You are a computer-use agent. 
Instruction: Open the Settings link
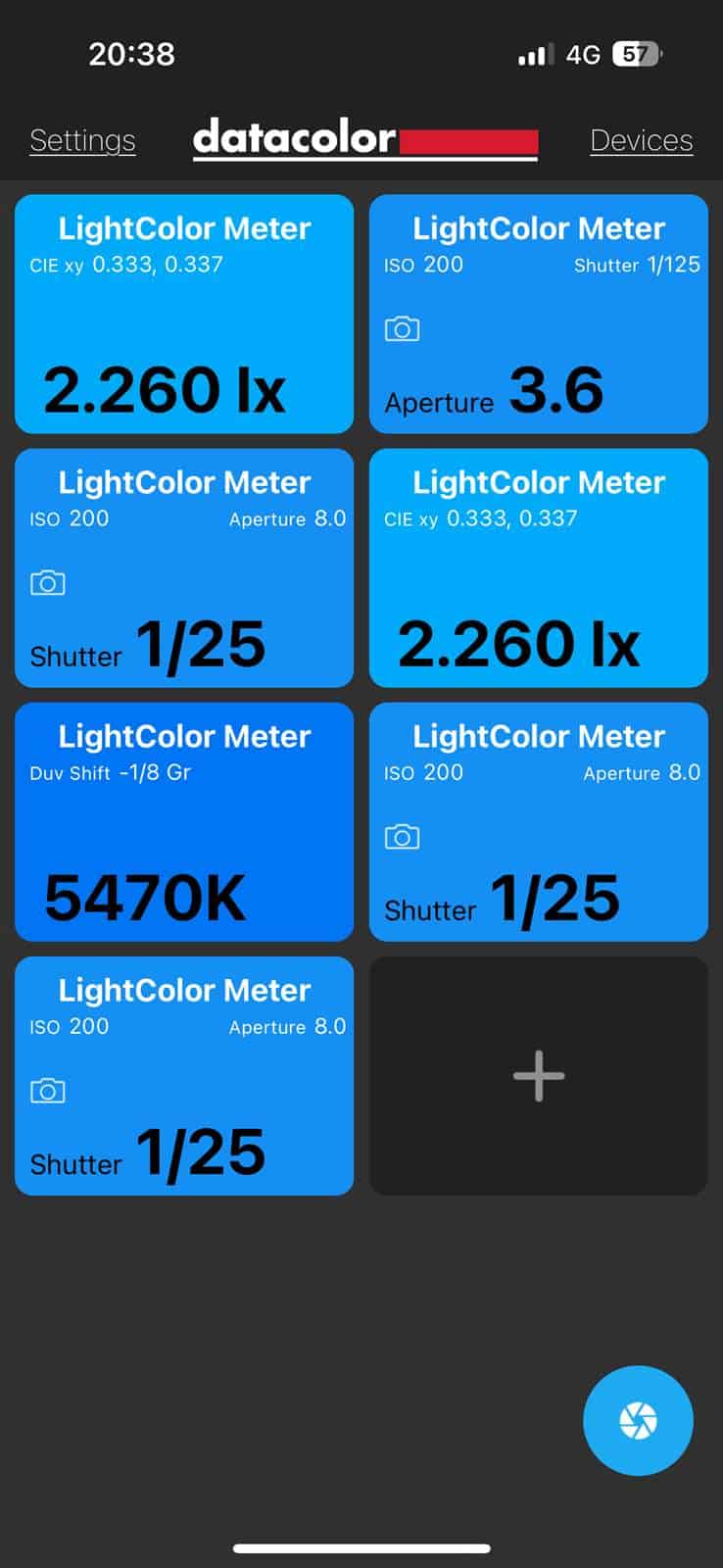point(82,140)
